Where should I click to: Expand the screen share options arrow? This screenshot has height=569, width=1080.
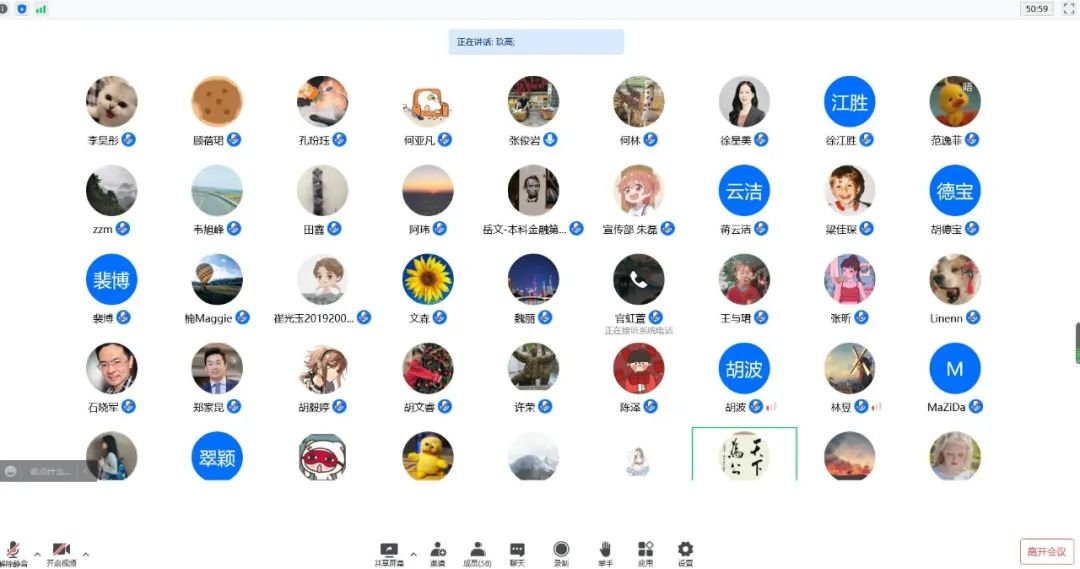point(412,553)
